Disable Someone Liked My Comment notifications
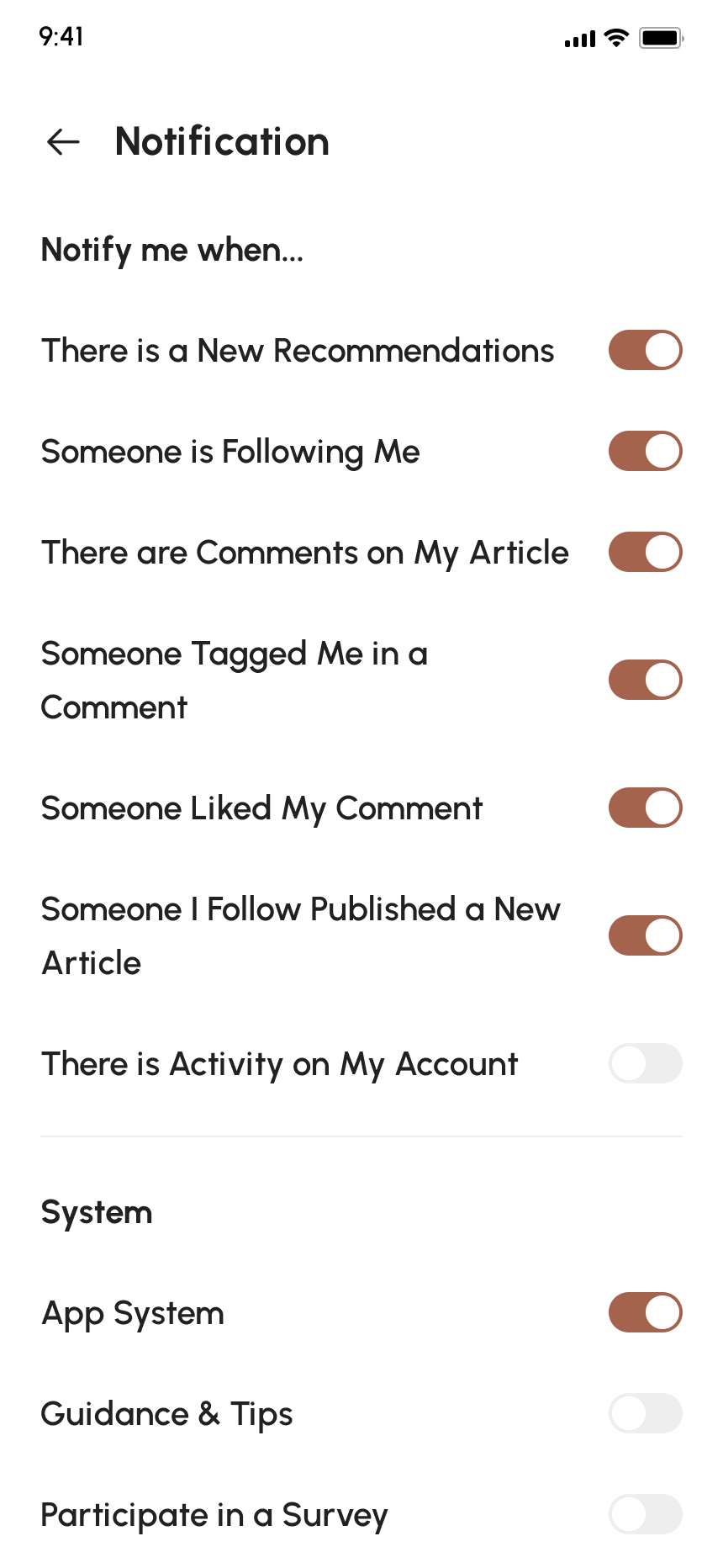Viewport: 723px width, 1568px height. pyautogui.click(x=645, y=808)
